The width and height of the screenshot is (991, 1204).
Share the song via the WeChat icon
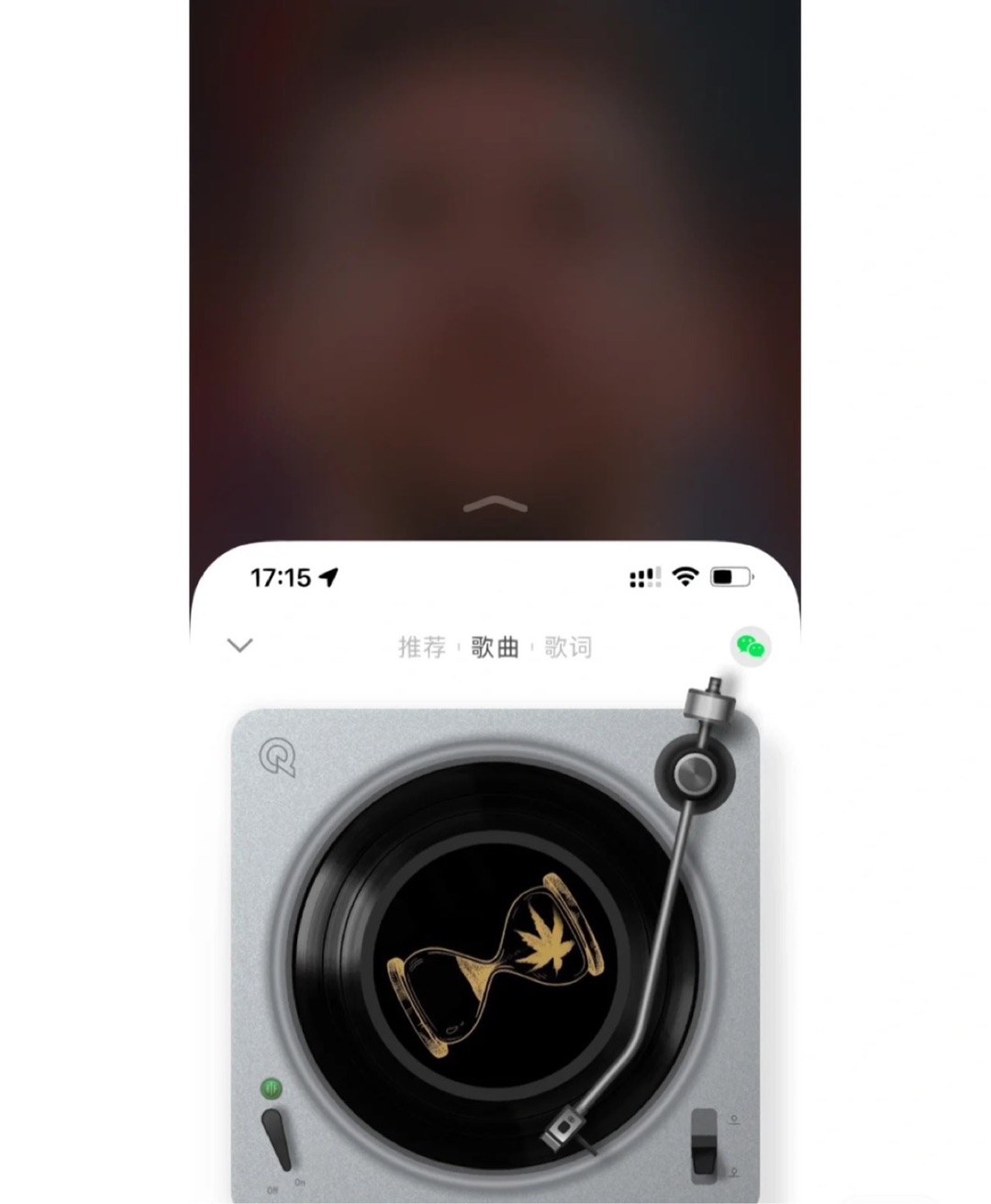tap(751, 648)
